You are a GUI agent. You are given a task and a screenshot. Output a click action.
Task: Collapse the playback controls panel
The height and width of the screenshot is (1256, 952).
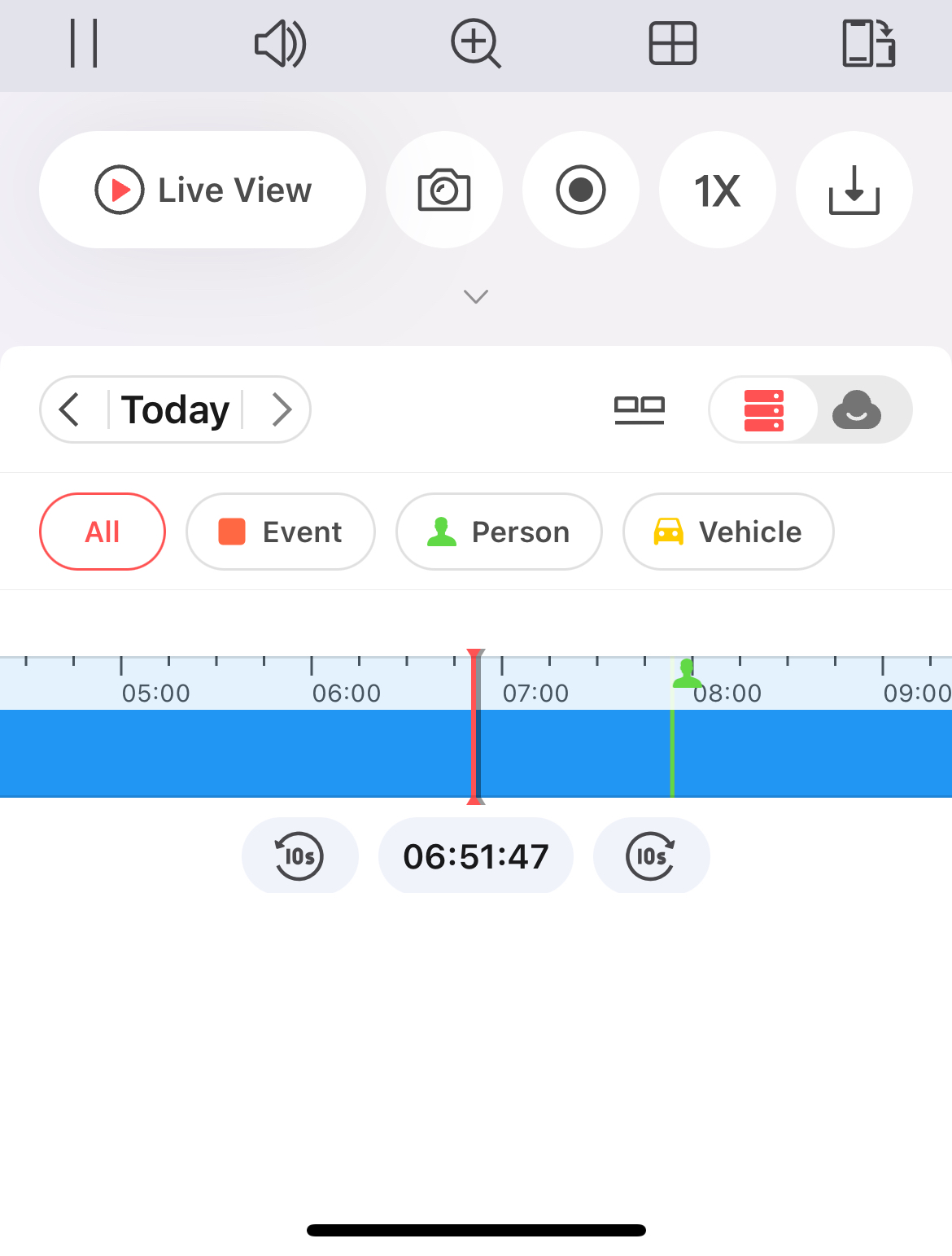click(x=475, y=296)
